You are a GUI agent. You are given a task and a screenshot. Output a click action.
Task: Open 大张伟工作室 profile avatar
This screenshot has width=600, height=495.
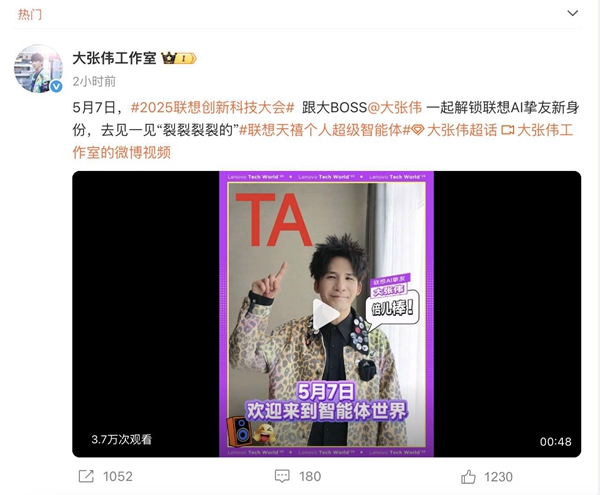(x=39, y=69)
